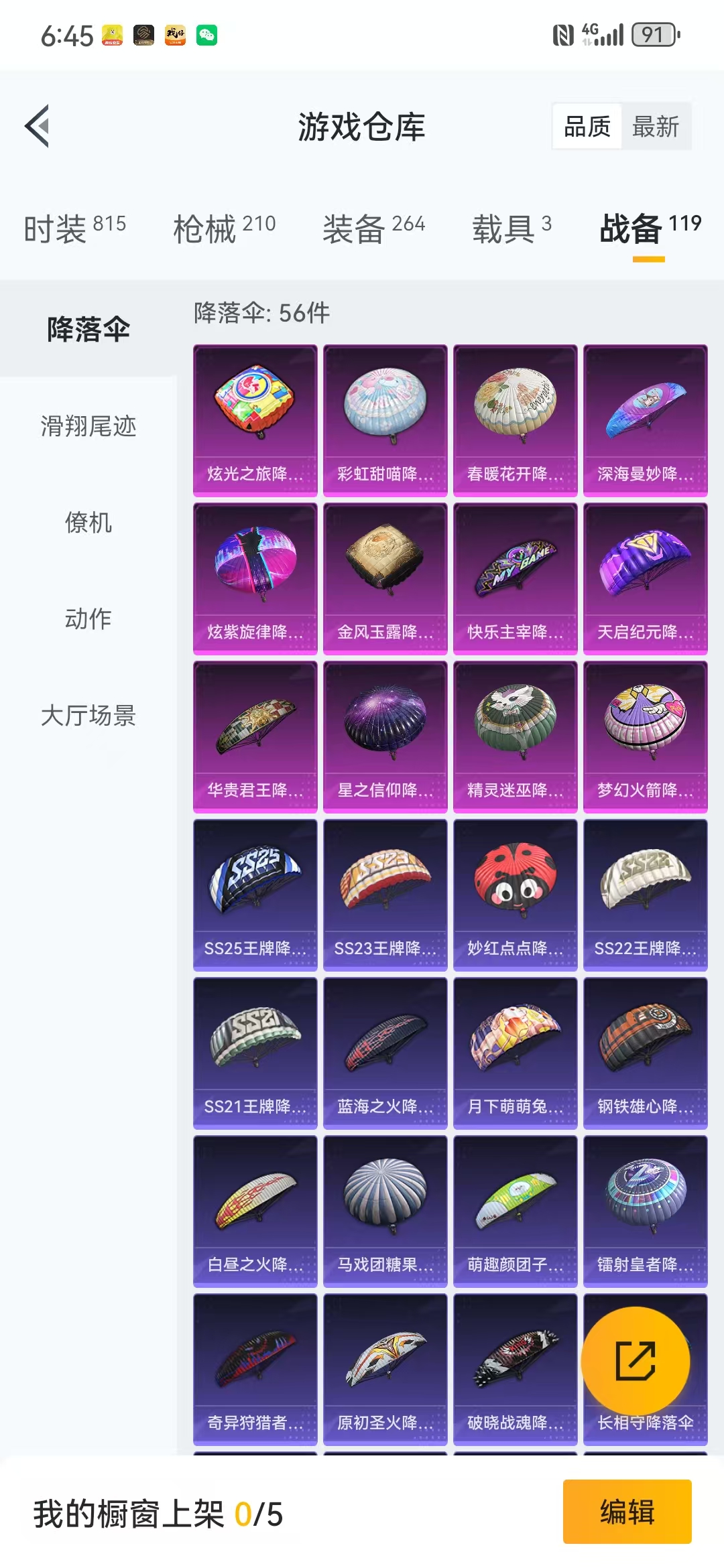724x1568 pixels.
Task: Switch to the 枪械 tab
Action: click(225, 229)
